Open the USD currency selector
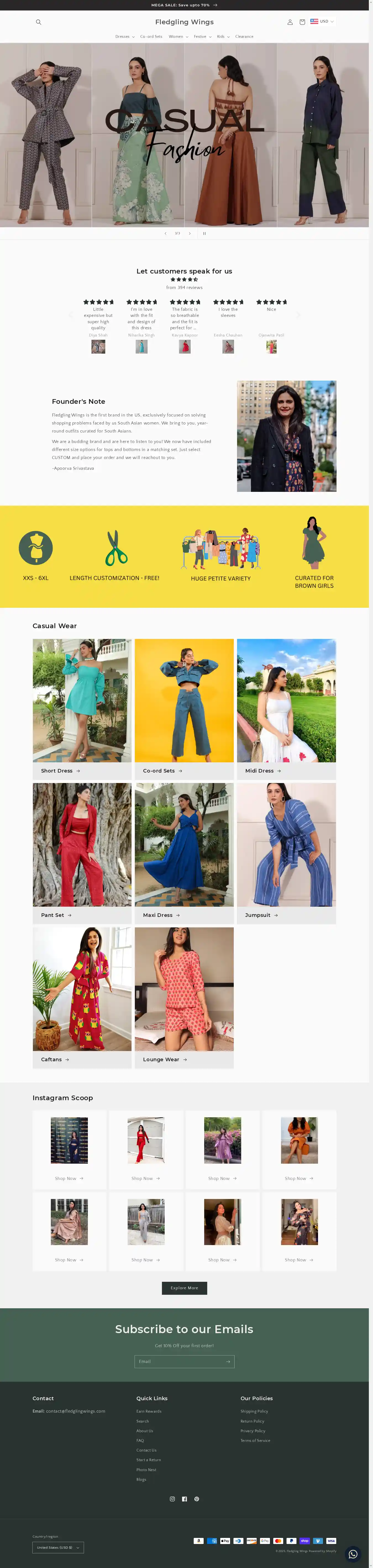Viewport: 373px width, 1568px height. click(322, 21)
